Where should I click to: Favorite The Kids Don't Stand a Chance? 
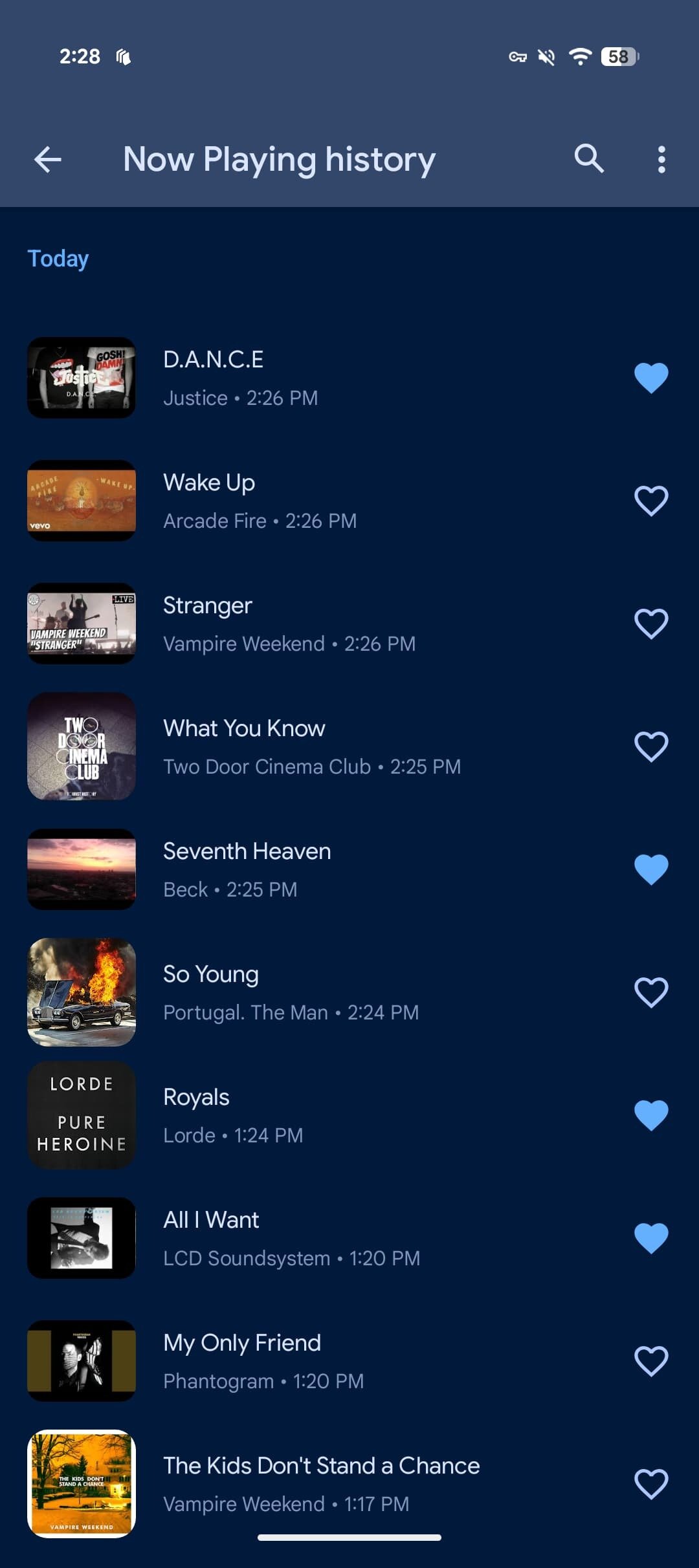(x=650, y=1484)
